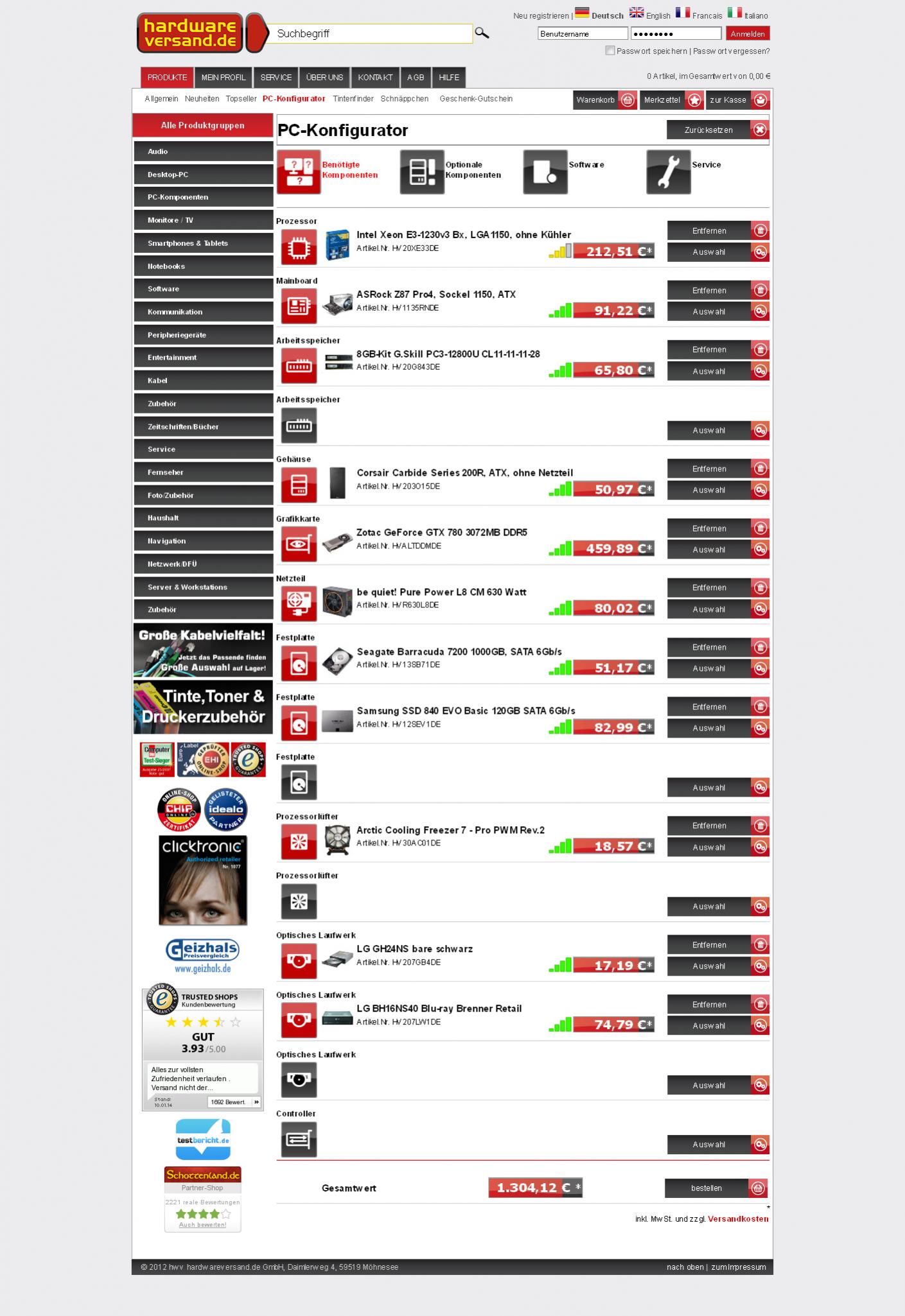Switch to Optionale Komponenten section

click(x=422, y=172)
